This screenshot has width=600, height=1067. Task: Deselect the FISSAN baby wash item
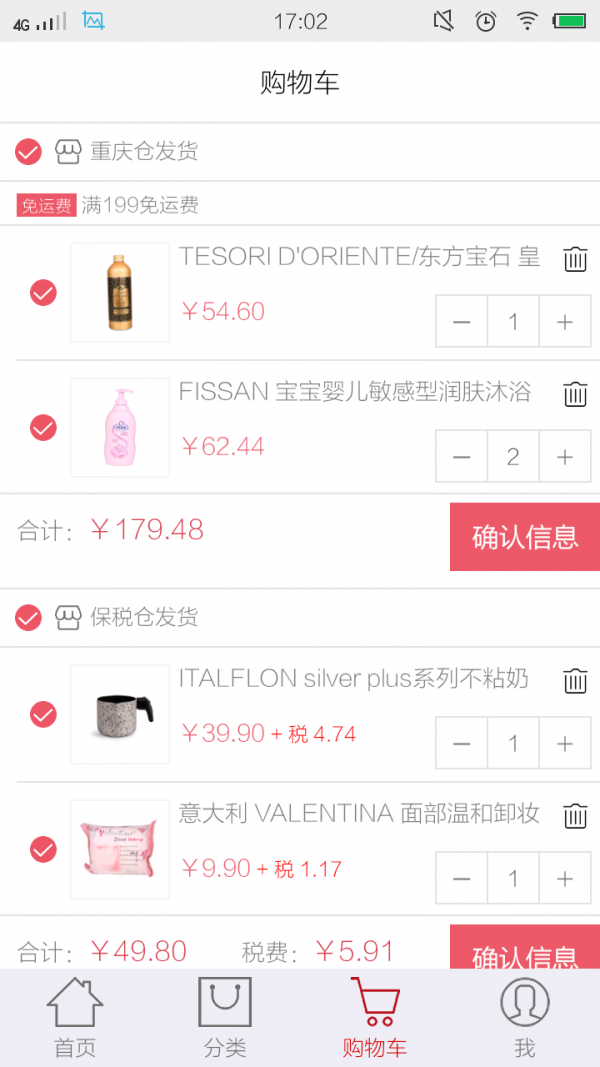43,428
